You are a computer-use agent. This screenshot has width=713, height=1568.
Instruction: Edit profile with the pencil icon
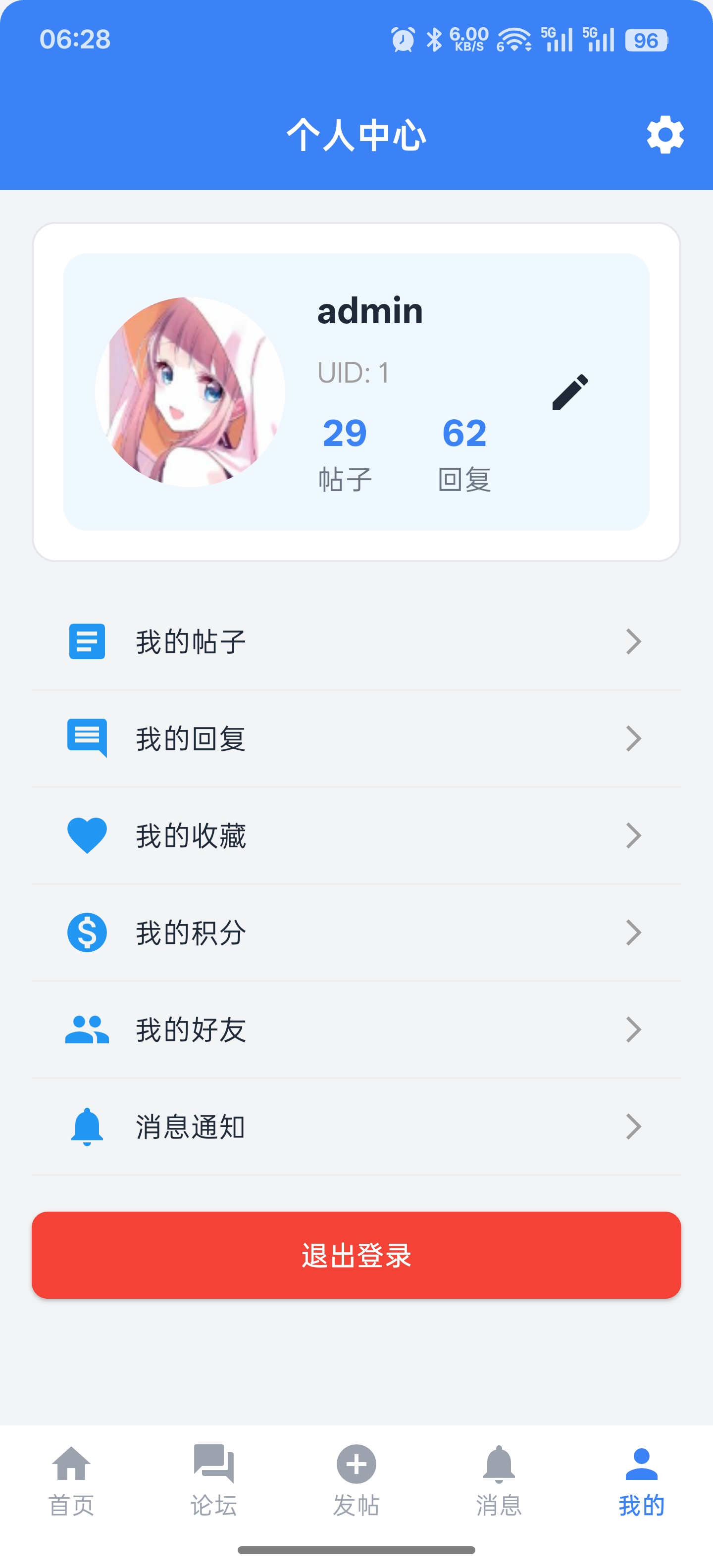(570, 392)
